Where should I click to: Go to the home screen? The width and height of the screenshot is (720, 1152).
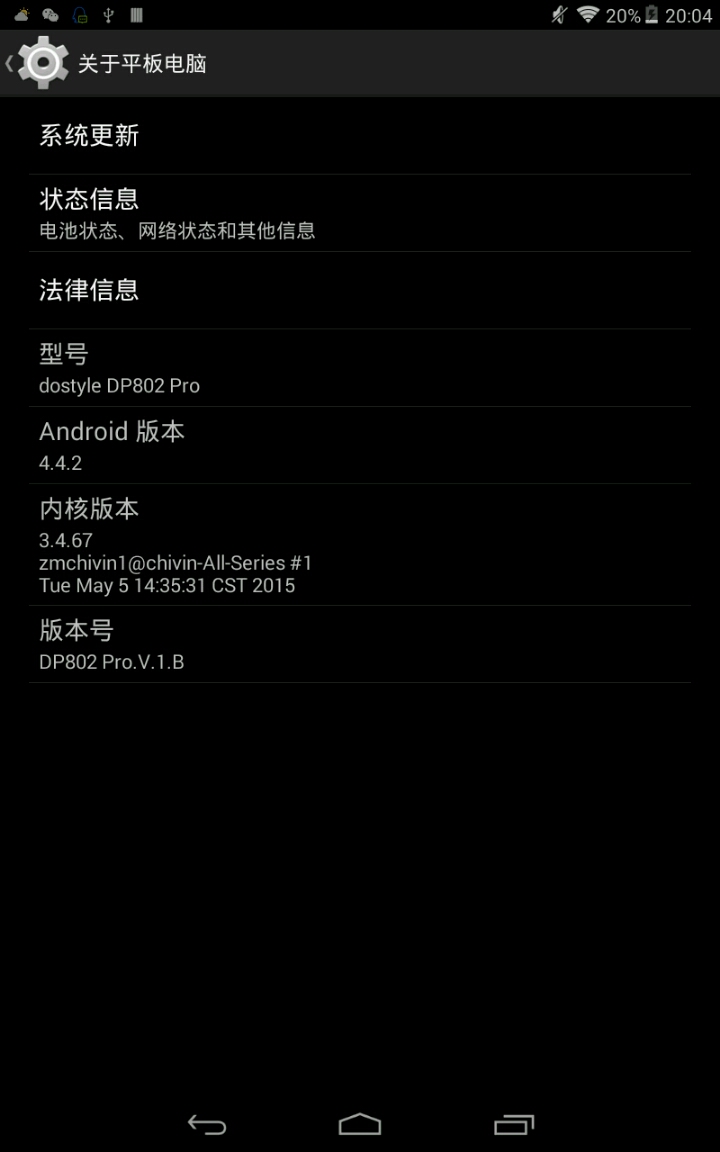[360, 1124]
